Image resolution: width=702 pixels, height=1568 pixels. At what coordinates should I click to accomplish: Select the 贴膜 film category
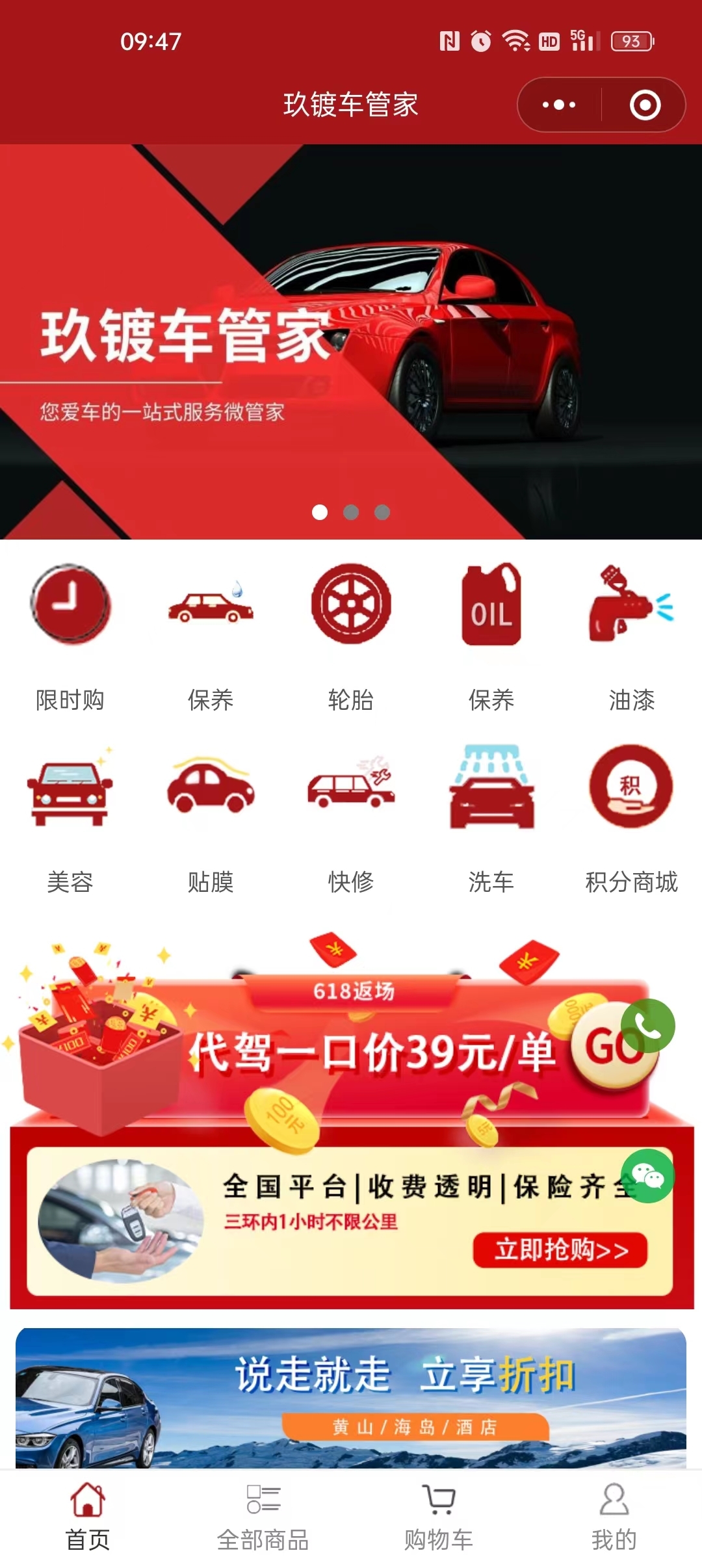[211, 819]
